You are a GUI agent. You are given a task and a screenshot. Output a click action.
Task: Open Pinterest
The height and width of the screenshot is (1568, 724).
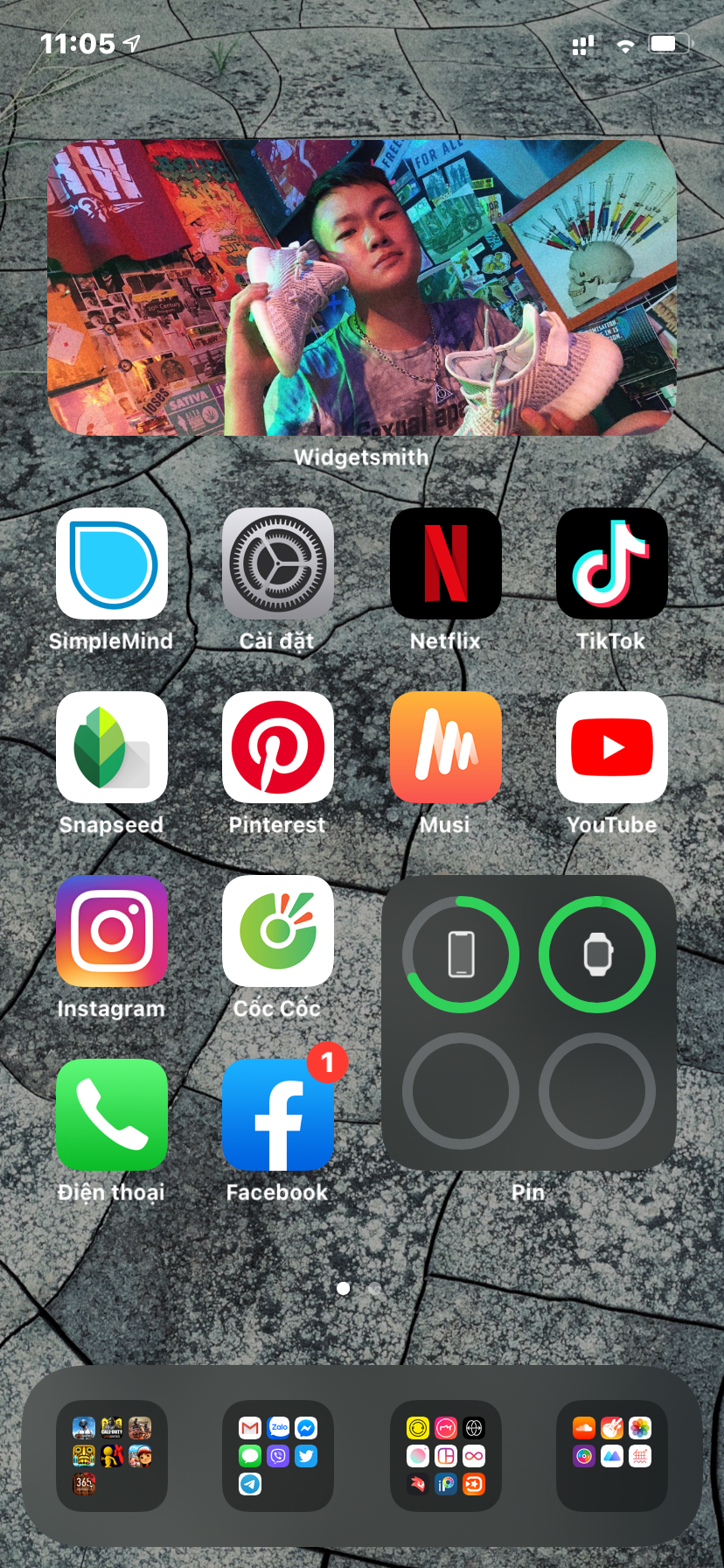coord(278,747)
